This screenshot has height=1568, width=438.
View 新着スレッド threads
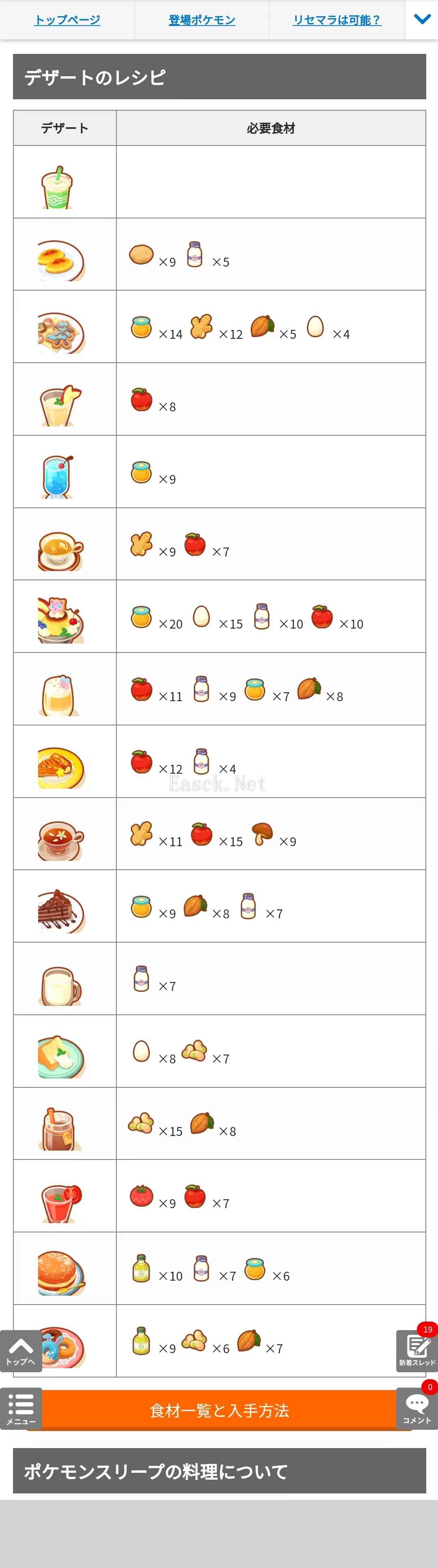pyautogui.click(x=417, y=1351)
